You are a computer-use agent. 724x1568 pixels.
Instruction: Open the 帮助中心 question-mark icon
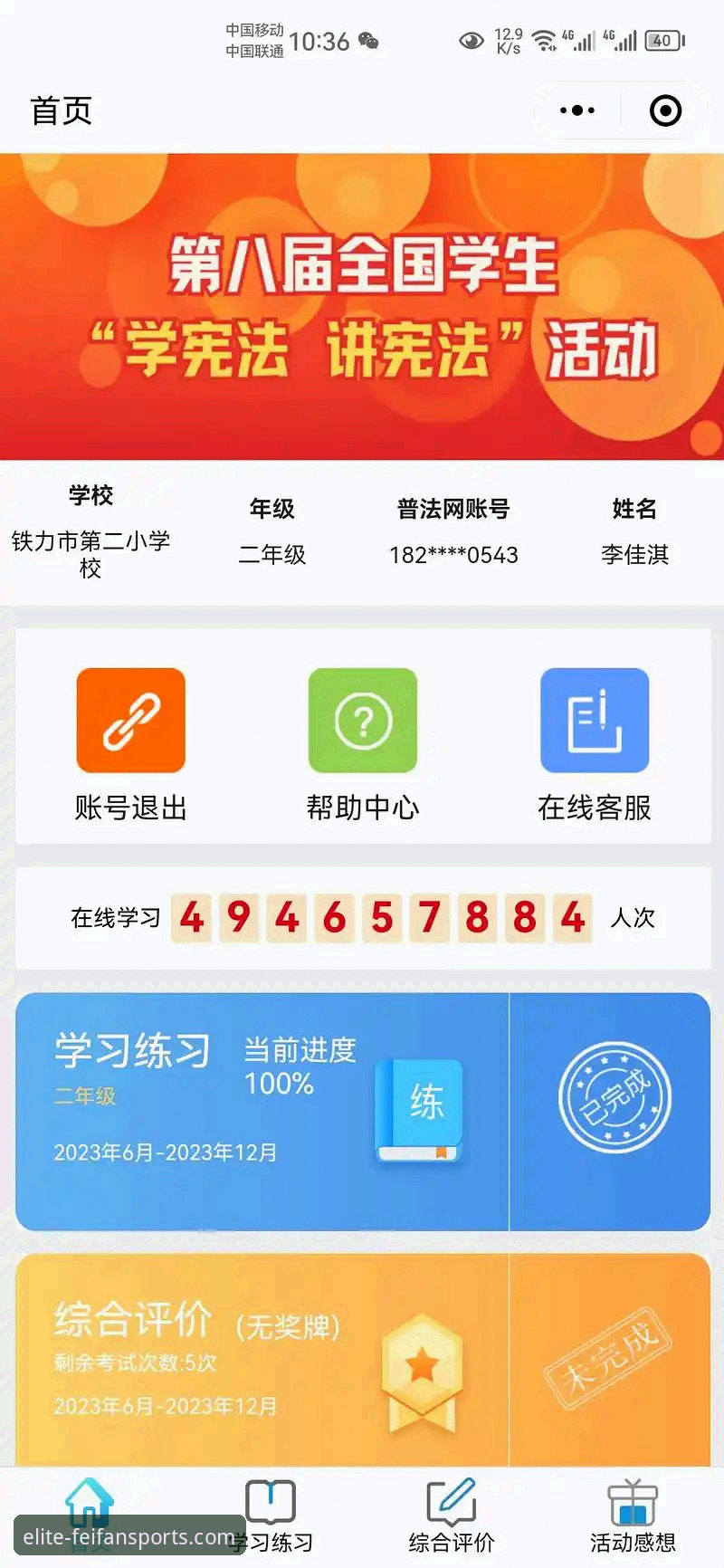(362, 718)
